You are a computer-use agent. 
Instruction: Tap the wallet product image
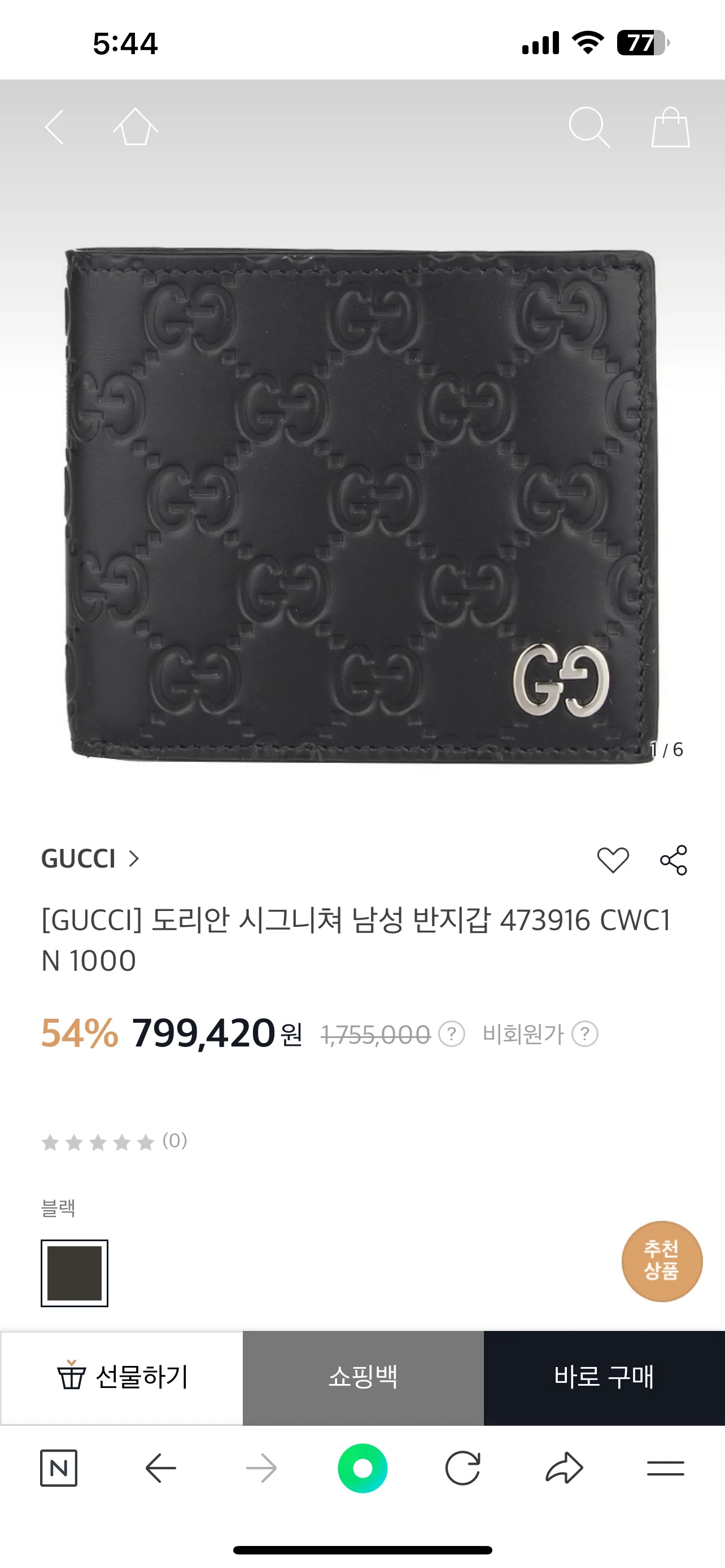click(362, 499)
